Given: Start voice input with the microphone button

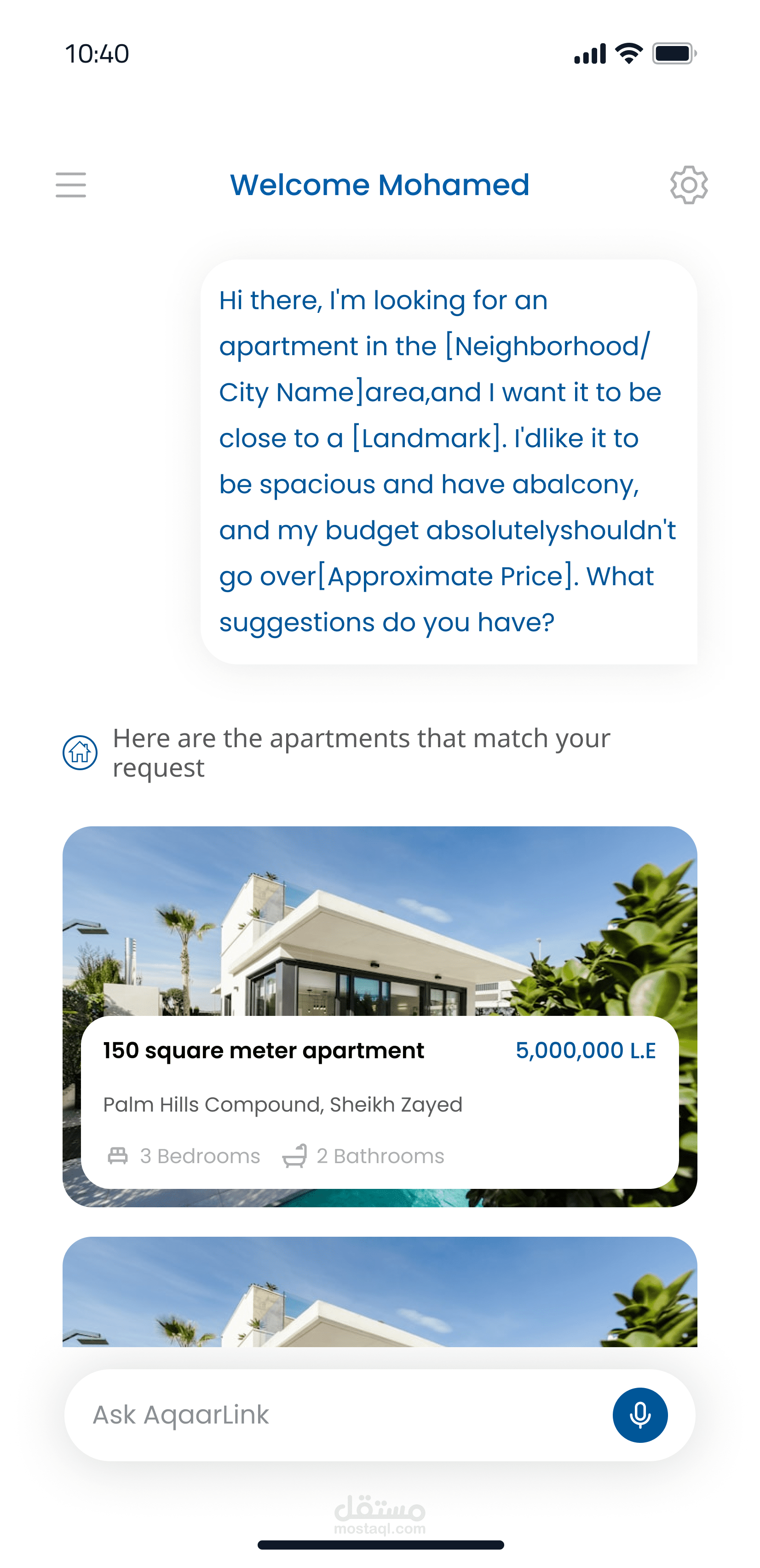Looking at the screenshot, I should click(x=640, y=1415).
